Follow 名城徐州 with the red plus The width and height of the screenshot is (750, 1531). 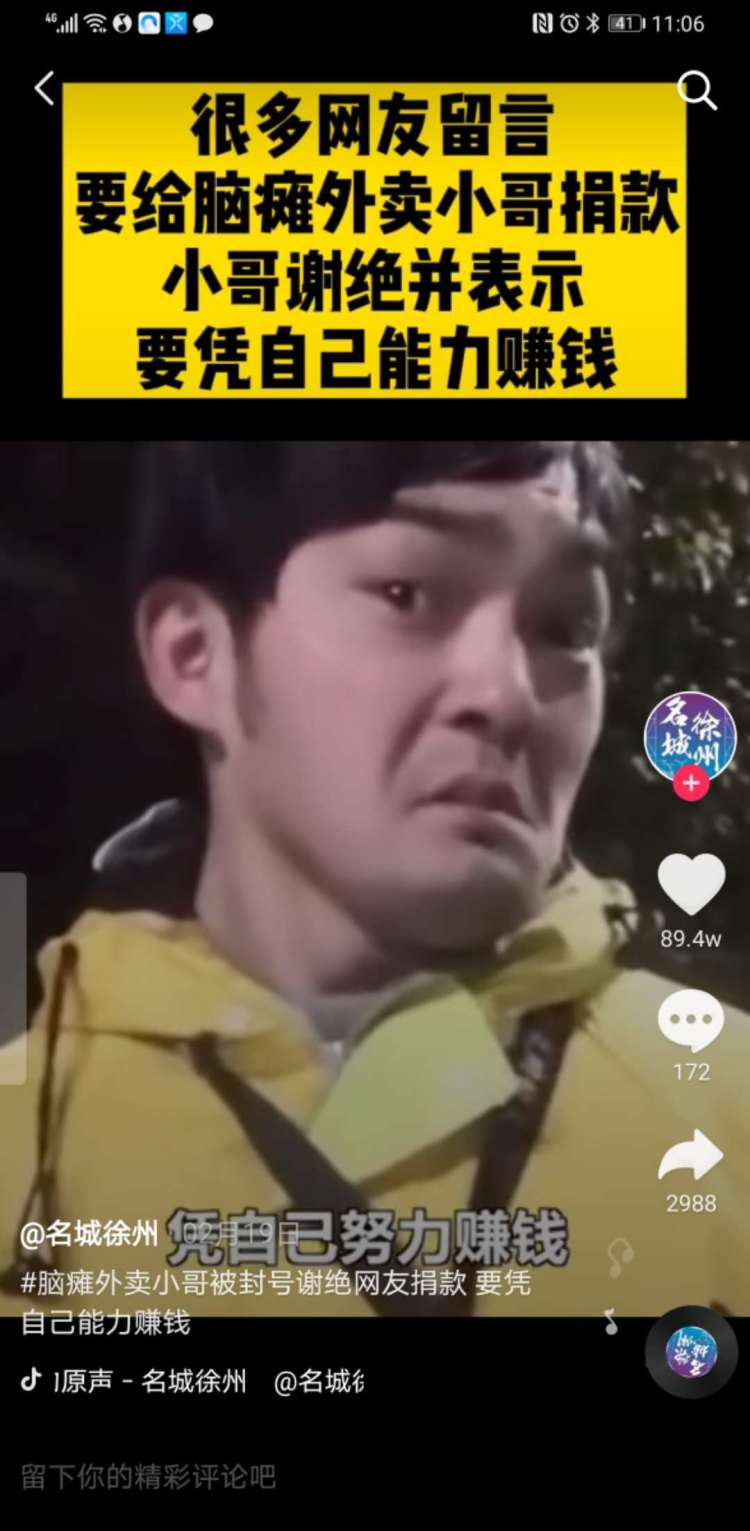690,783
